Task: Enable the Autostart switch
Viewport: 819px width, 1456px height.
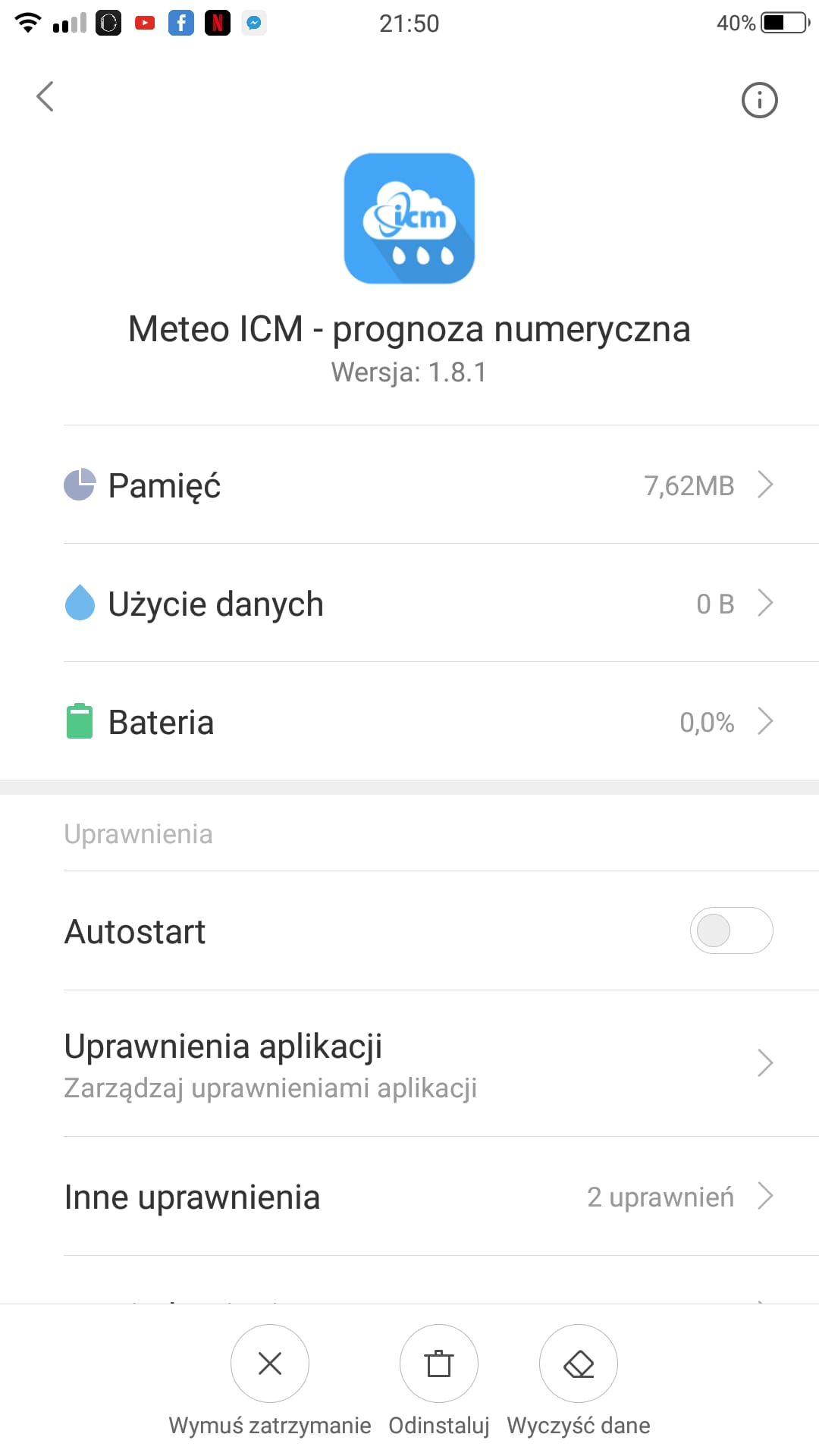Action: point(731,930)
